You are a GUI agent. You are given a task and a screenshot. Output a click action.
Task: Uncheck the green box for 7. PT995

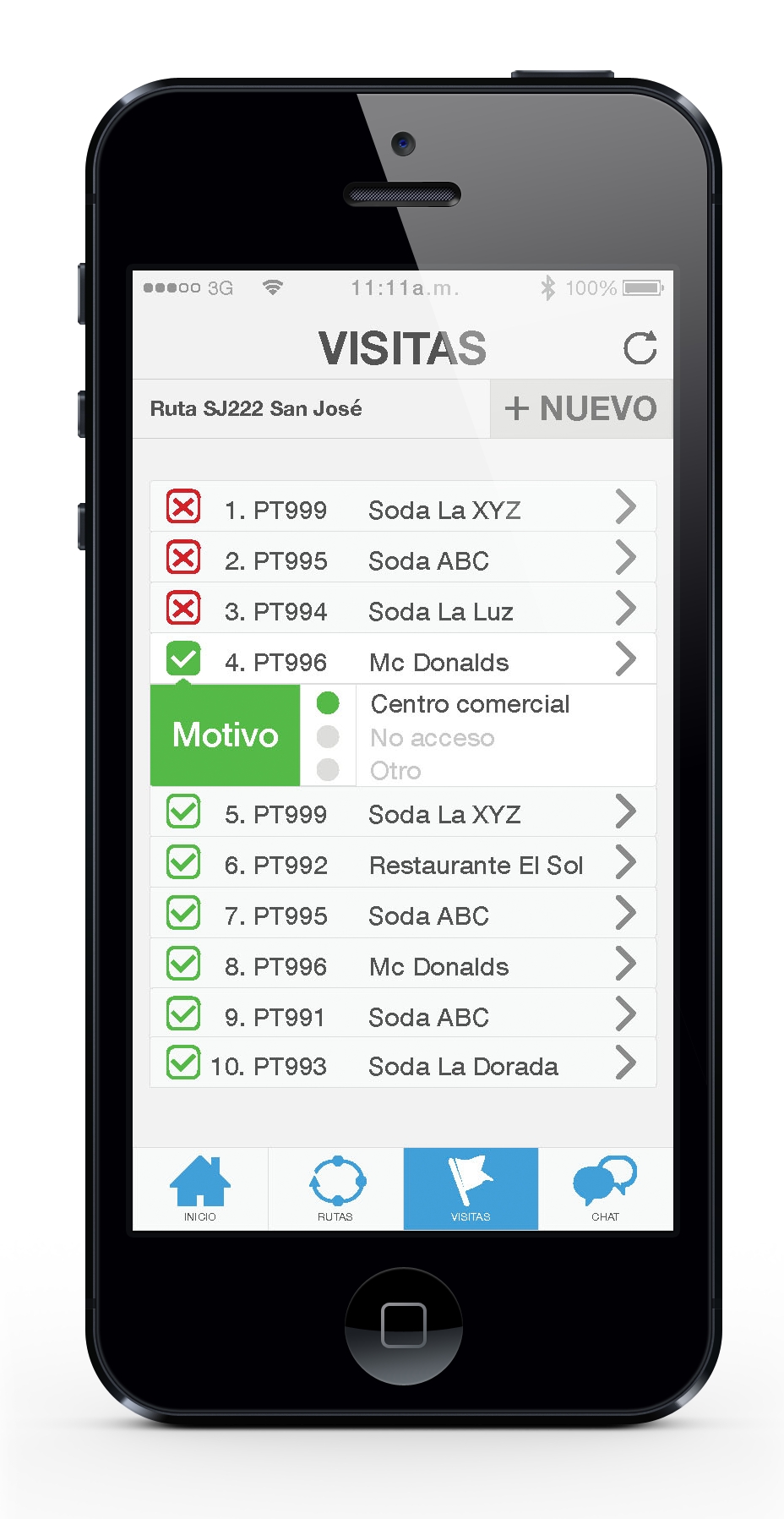click(183, 913)
